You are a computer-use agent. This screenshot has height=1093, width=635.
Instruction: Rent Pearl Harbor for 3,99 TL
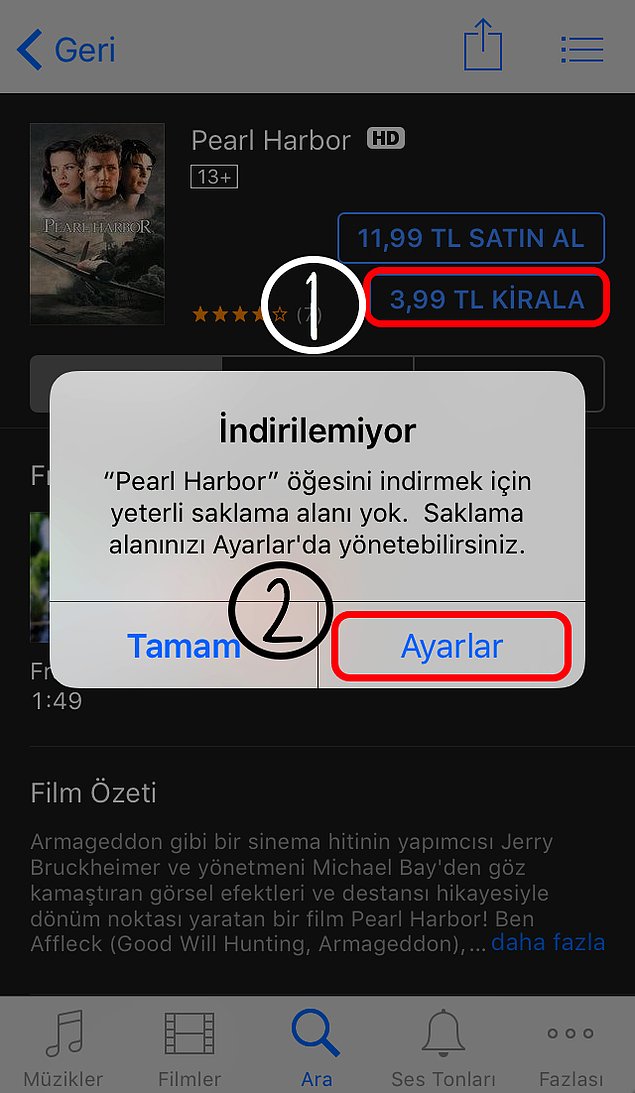tap(487, 300)
